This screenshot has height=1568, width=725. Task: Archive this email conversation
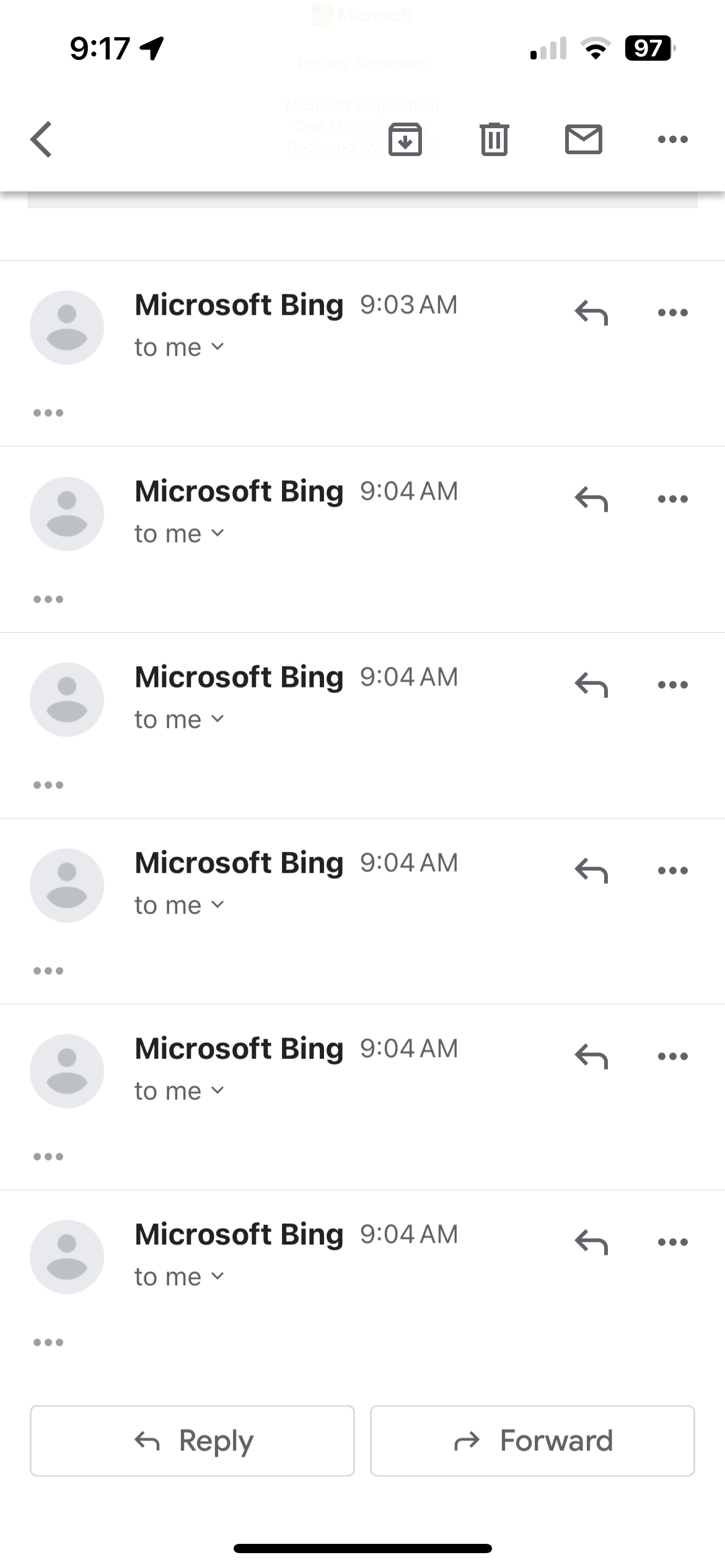point(405,139)
